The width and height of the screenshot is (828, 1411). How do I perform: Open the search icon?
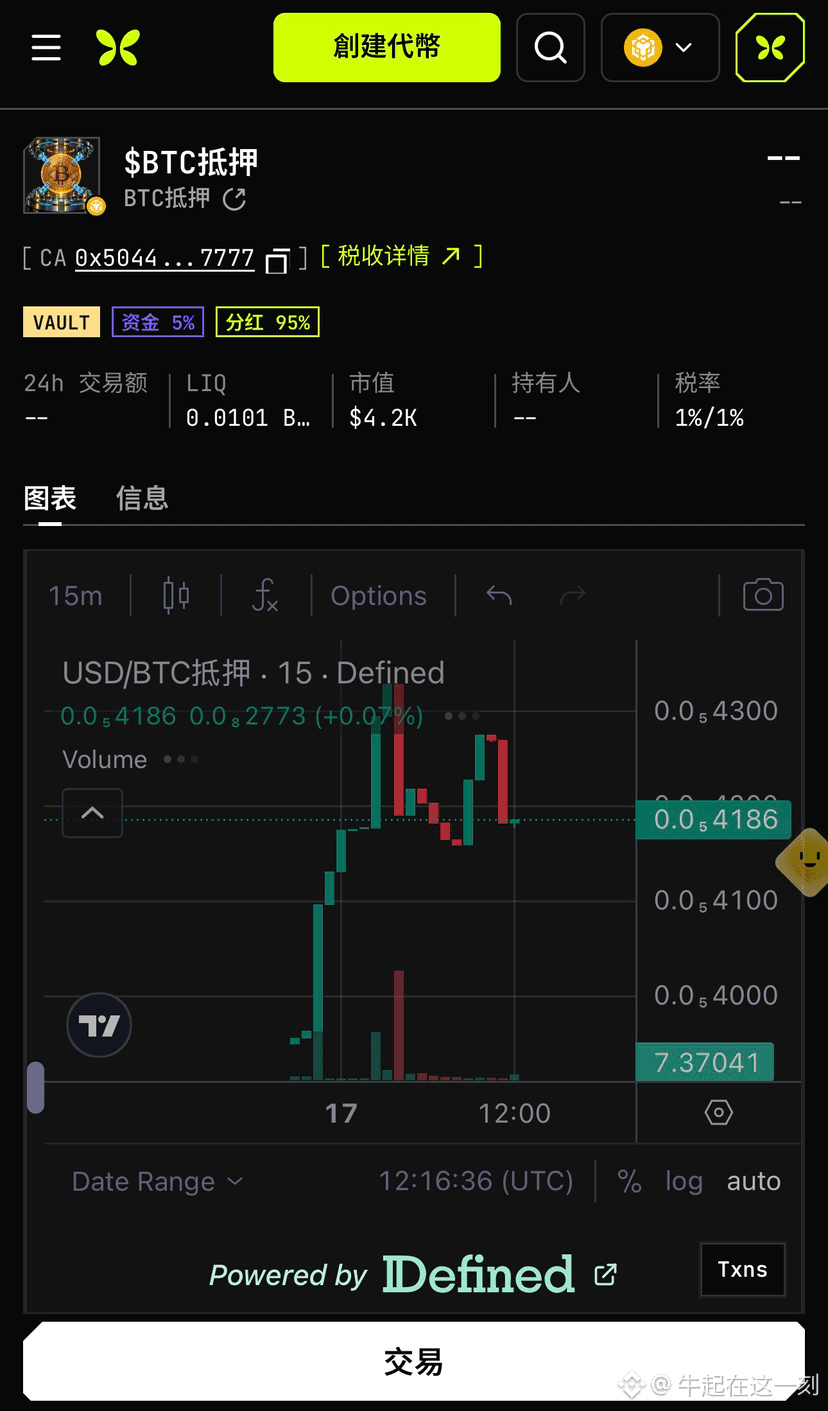[x=550, y=47]
